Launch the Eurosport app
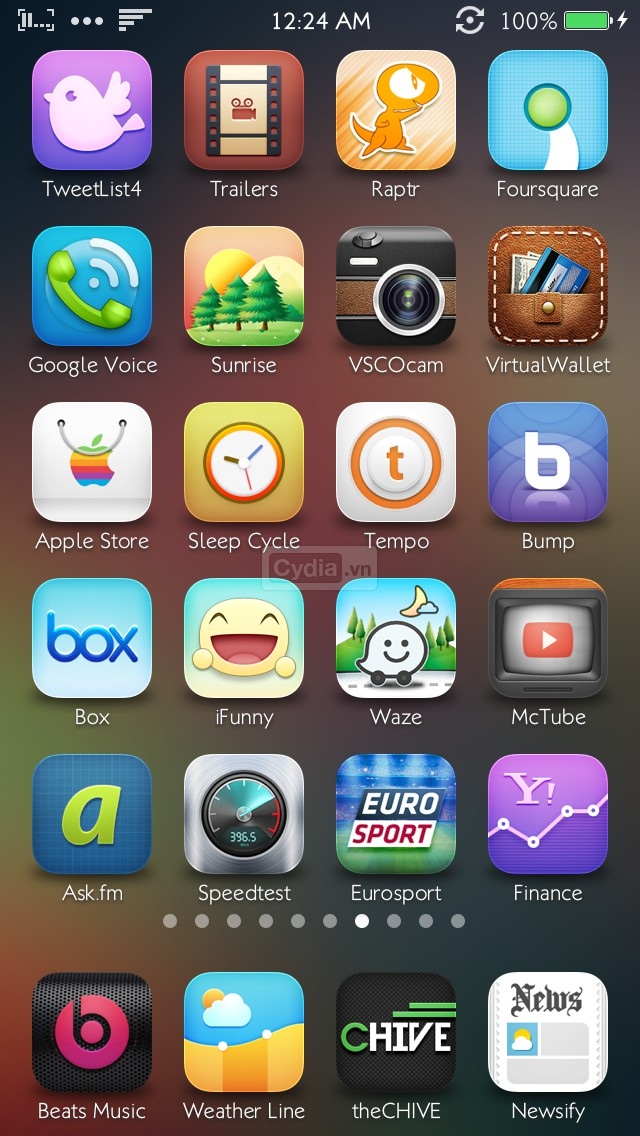 pos(396,814)
